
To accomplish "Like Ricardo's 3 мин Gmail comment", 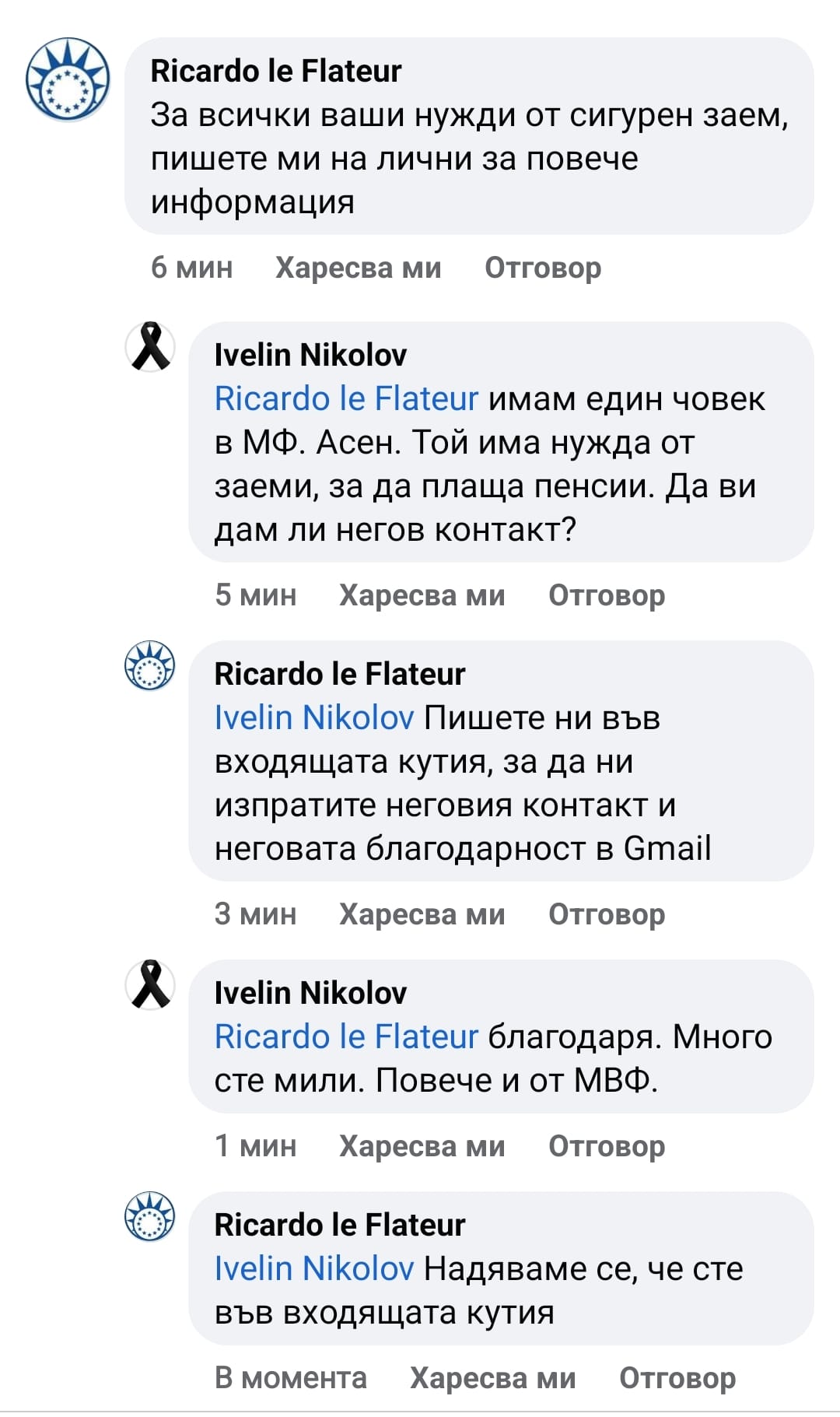I will pyautogui.click(x=422, y=914).
